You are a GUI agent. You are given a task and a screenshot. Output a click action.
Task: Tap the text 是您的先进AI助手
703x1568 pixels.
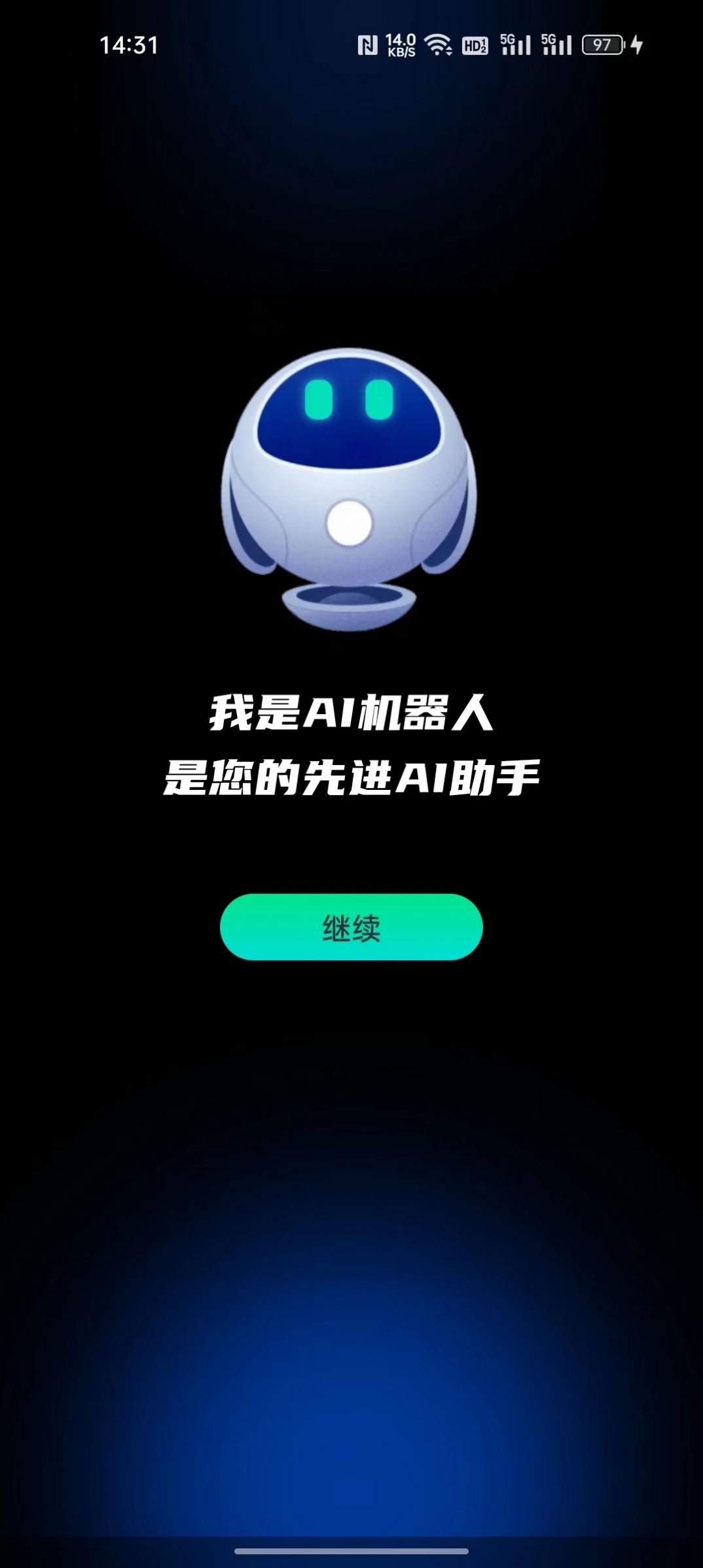pyautogui.click(x=351, y=775)
